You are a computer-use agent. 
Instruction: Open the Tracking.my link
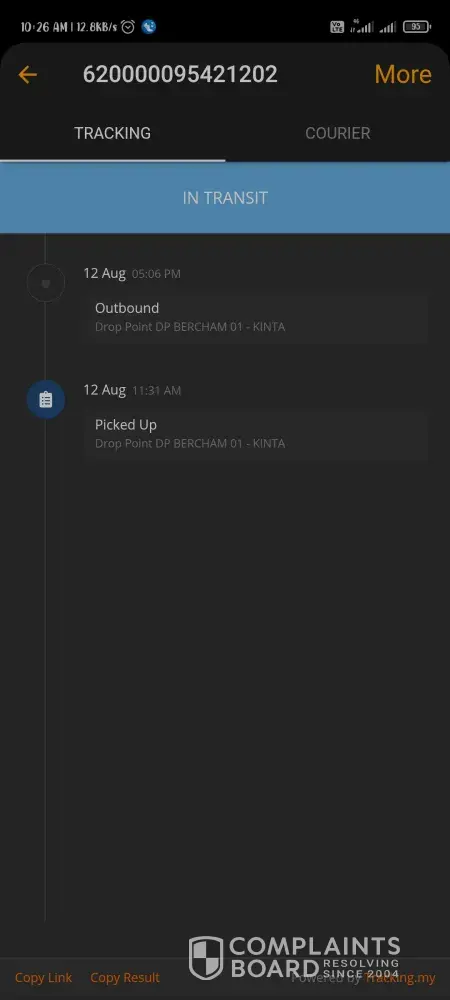pos(400,978)
